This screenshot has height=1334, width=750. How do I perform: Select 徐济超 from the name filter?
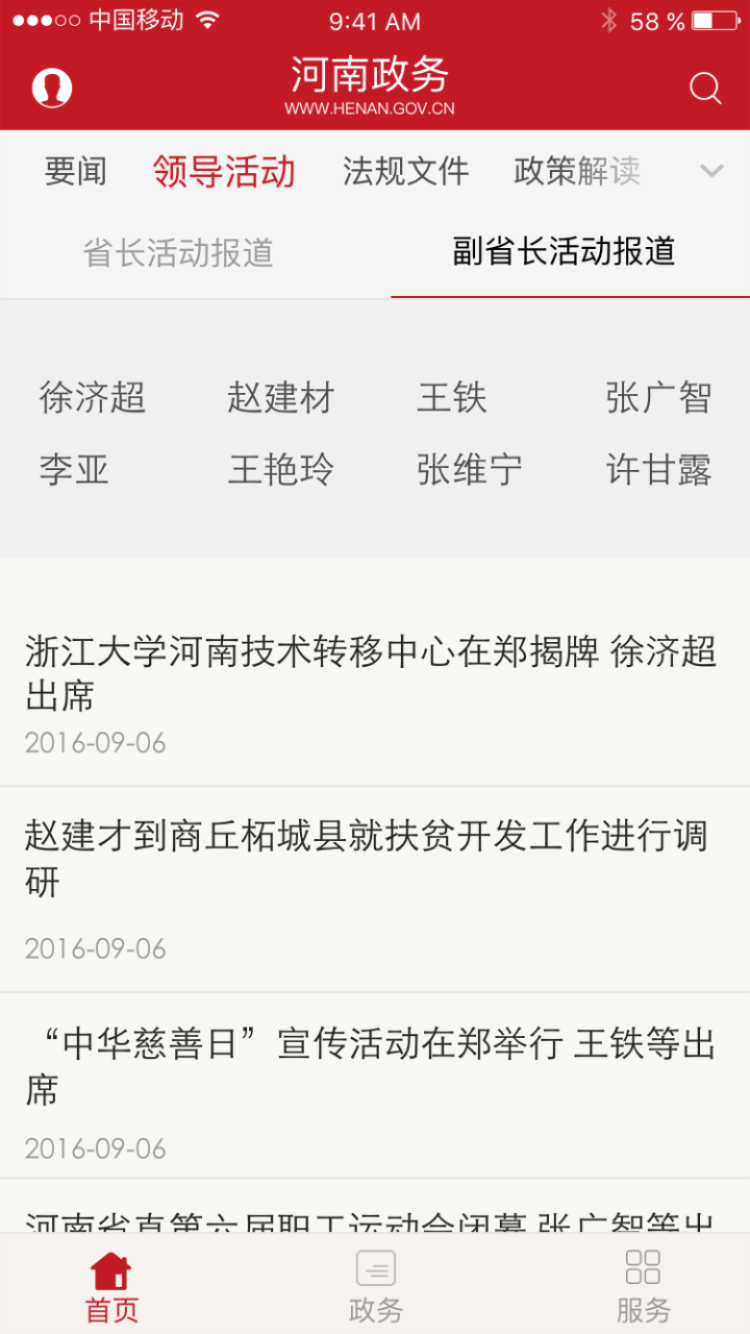click(x=91, y=398)
